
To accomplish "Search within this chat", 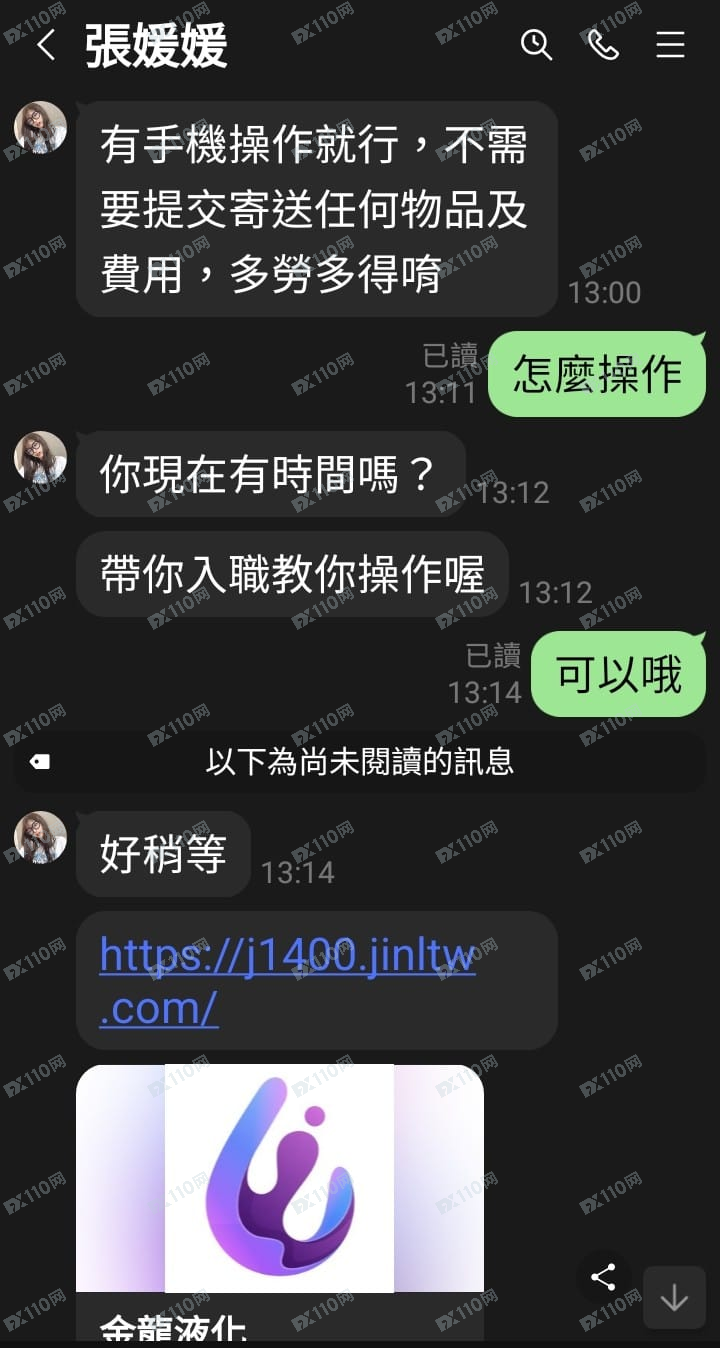I will (536, 45).
